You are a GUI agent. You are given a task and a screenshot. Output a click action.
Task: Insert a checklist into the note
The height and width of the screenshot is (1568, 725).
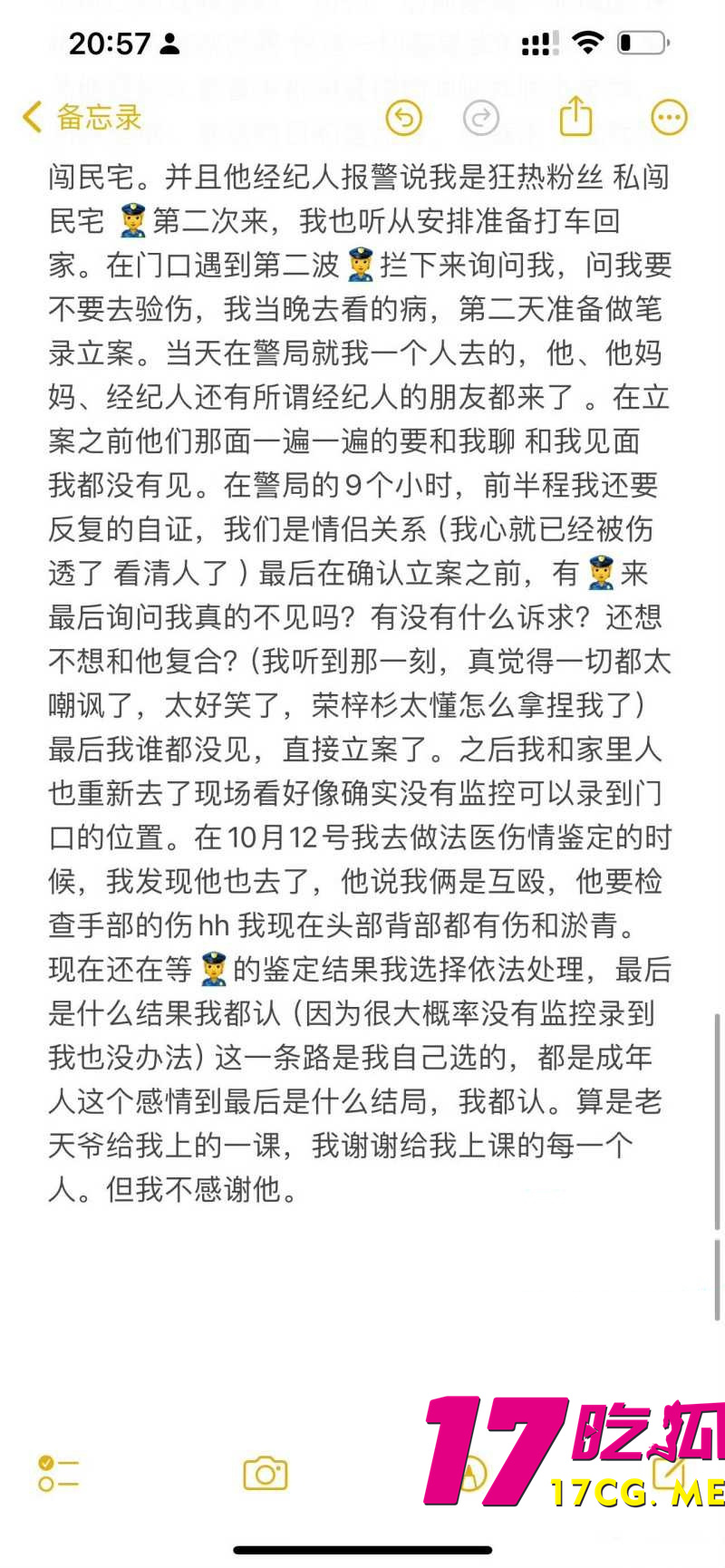tap(58, 1474)
